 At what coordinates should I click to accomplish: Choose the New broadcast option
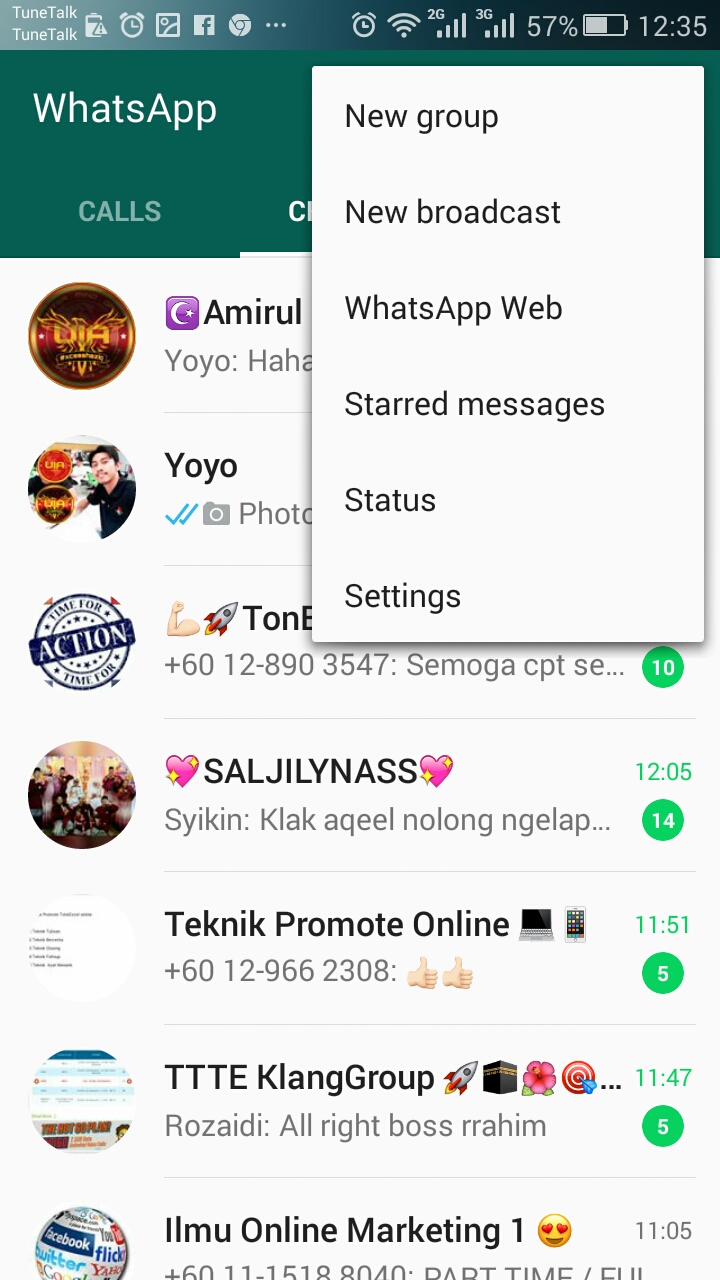(452, 212)
